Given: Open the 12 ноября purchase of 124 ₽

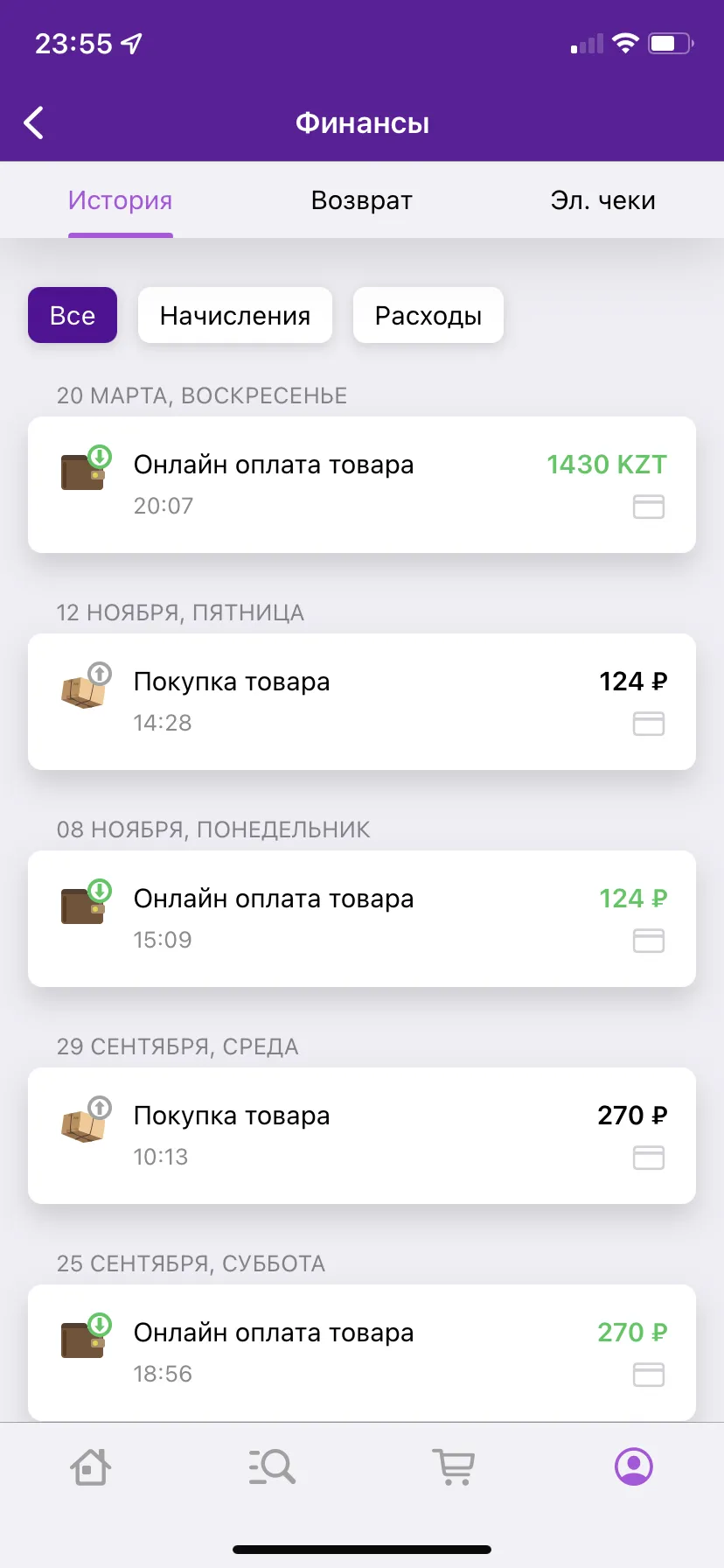Looking at the screenshot, I should [x=362, y=702].
